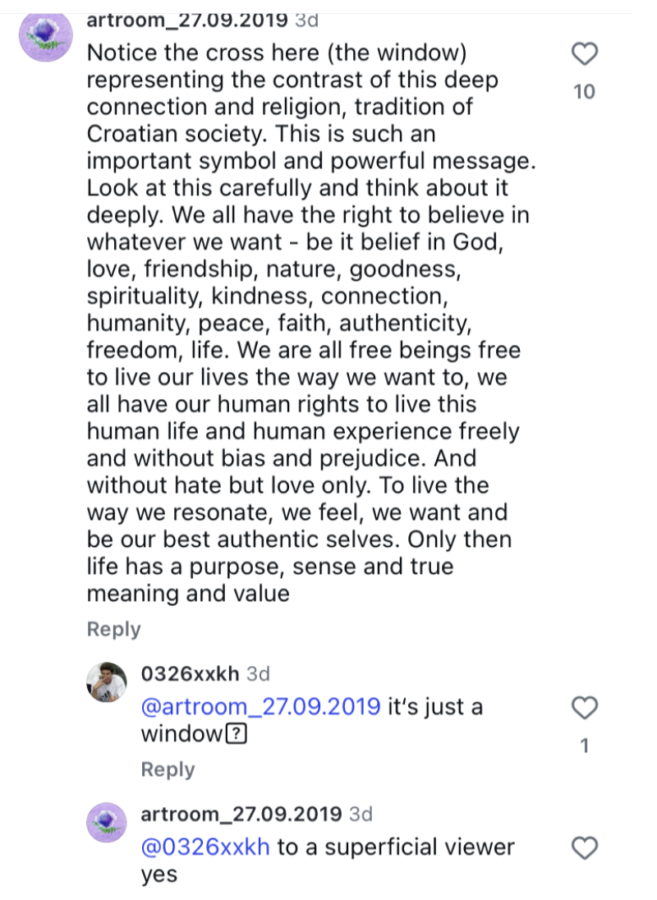
Task: Like 0326xxkh's "it's just a window" comment
Action: [584, 708]
